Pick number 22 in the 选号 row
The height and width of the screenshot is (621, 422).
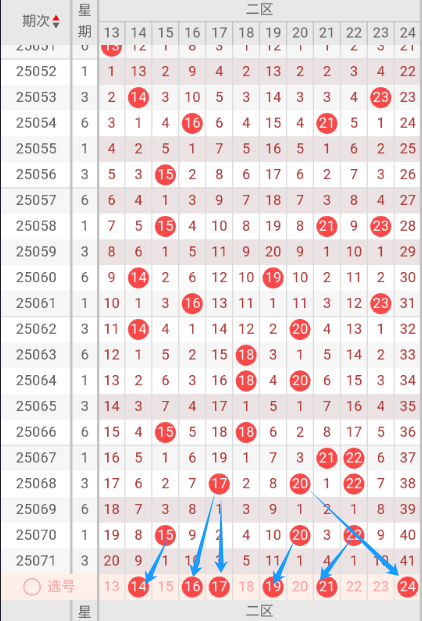pos(354,587)
